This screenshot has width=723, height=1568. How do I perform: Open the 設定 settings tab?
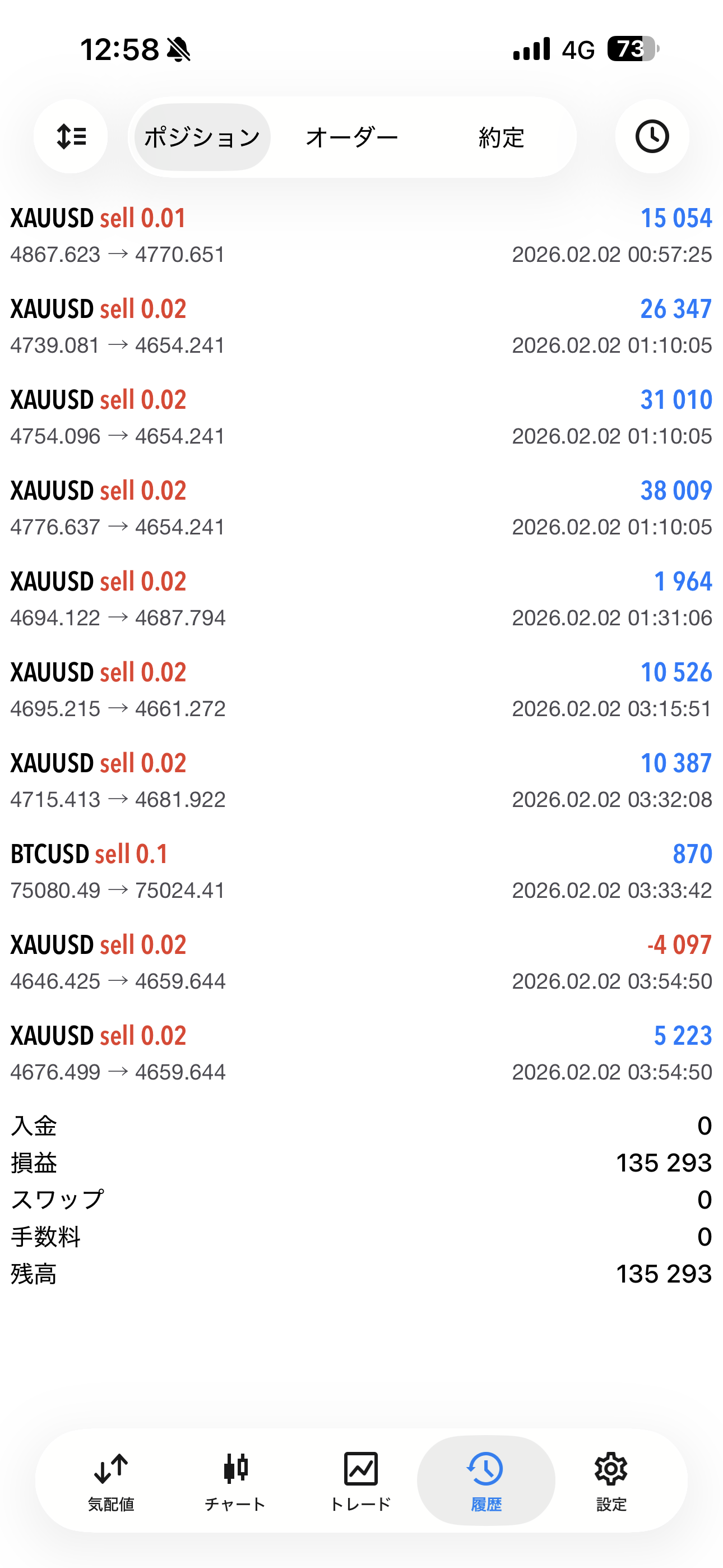coord(611,1481)
